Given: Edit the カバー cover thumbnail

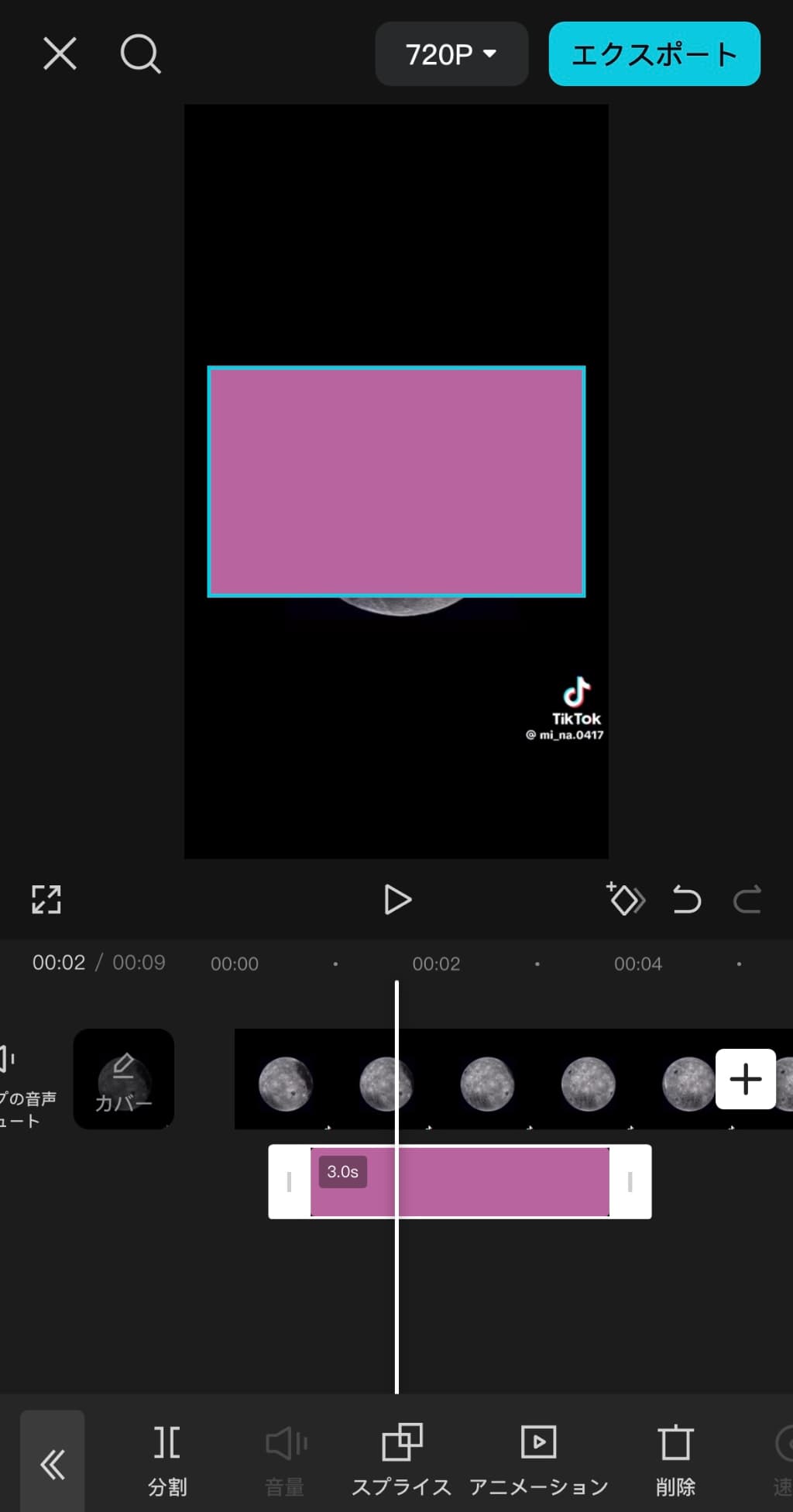Looking at the screenshot, I should 123,1078.
